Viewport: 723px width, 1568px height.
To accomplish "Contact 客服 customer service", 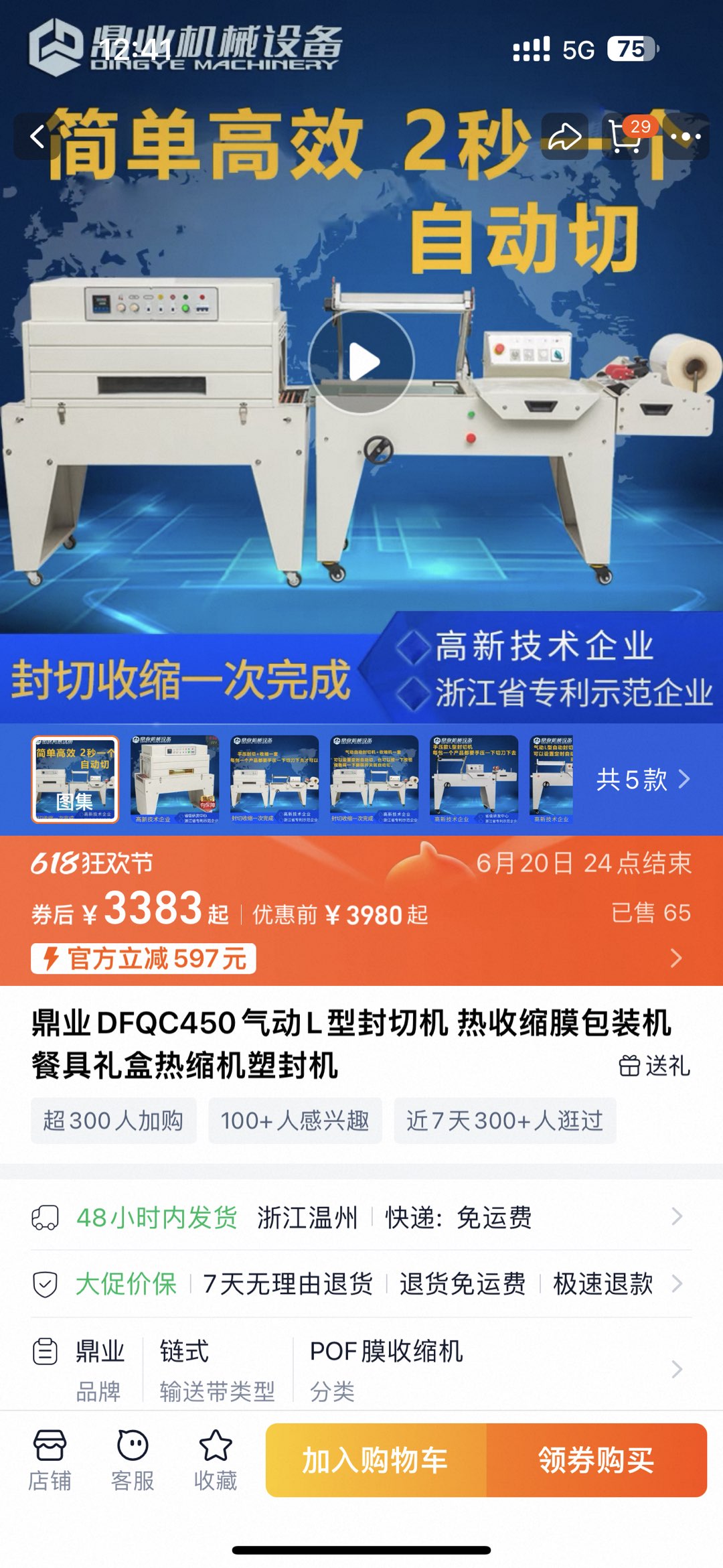I will (x=133, y=1460).
